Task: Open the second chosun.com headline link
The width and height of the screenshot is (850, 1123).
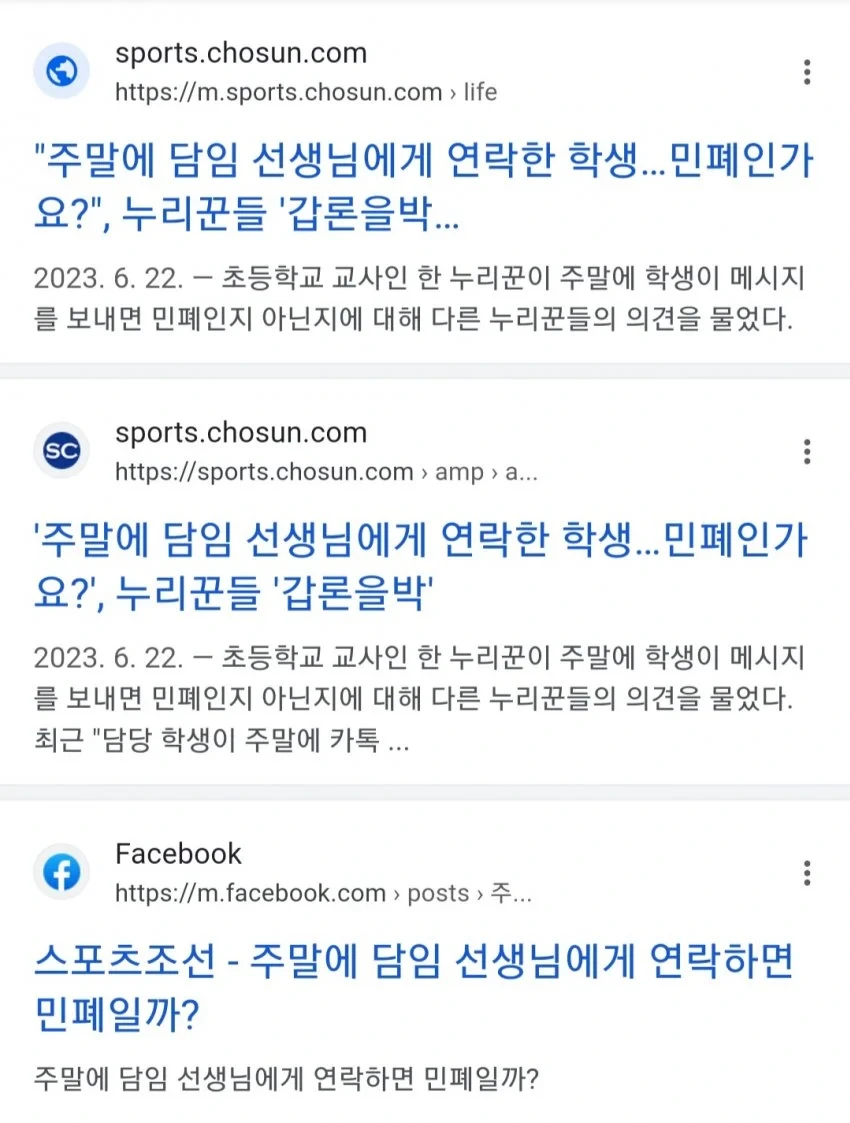Action: [420, 565]
